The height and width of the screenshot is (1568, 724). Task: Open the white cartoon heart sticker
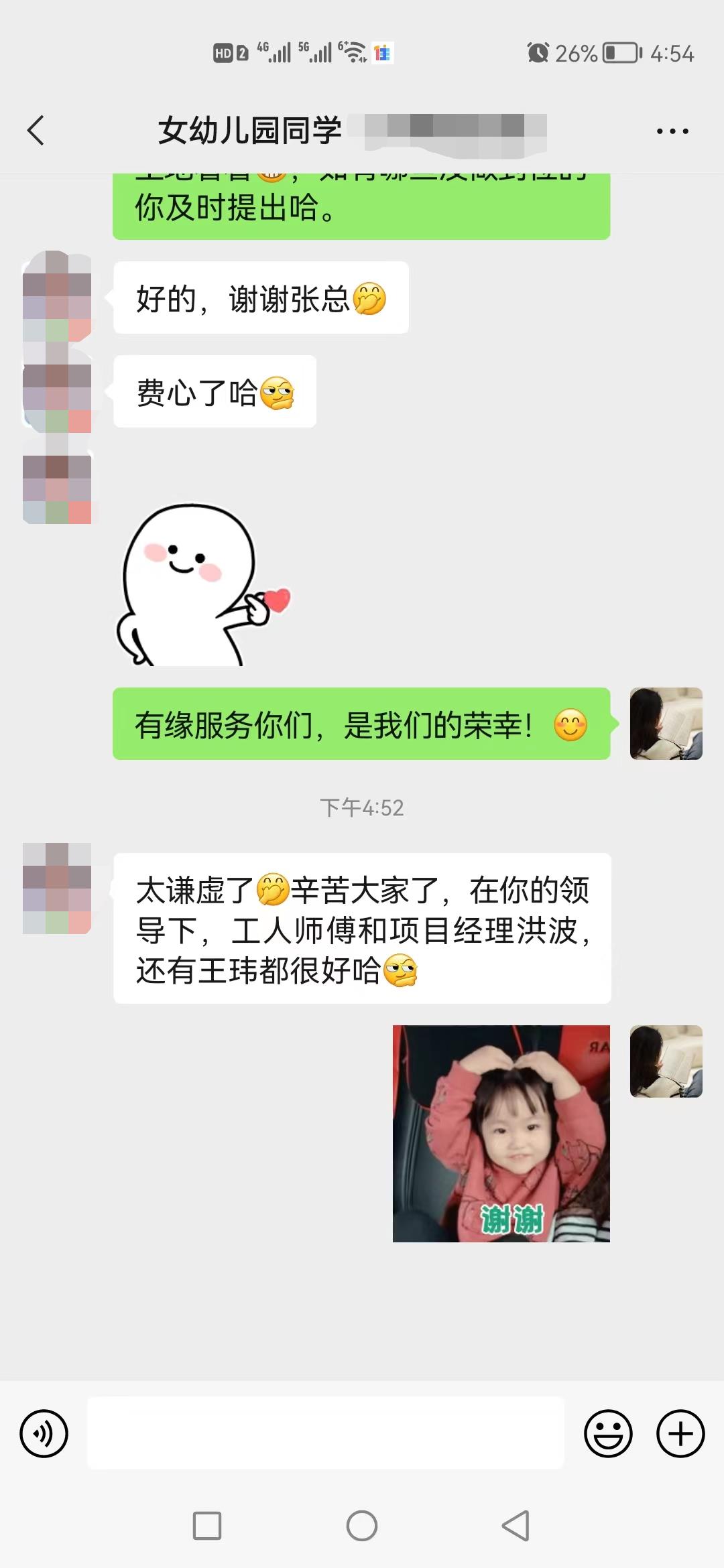[201, 584]
